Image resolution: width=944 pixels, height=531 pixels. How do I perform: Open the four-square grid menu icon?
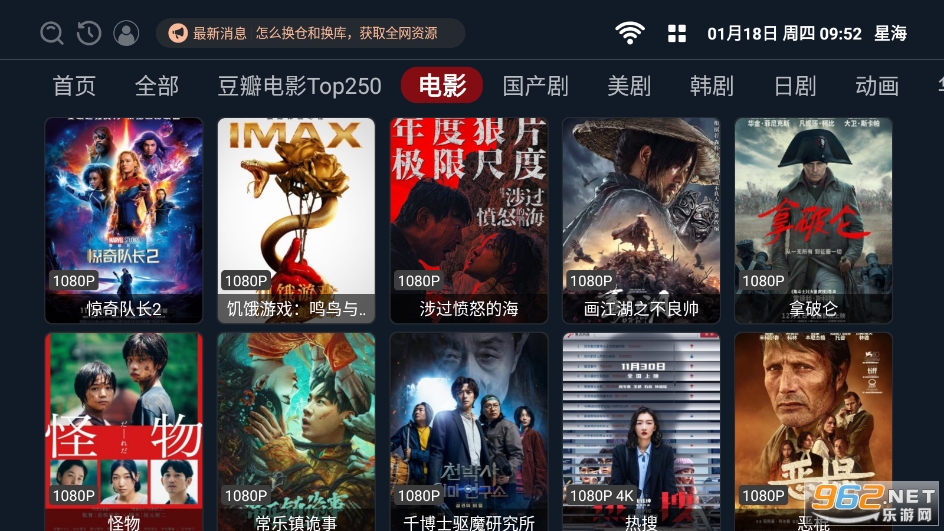677,33
